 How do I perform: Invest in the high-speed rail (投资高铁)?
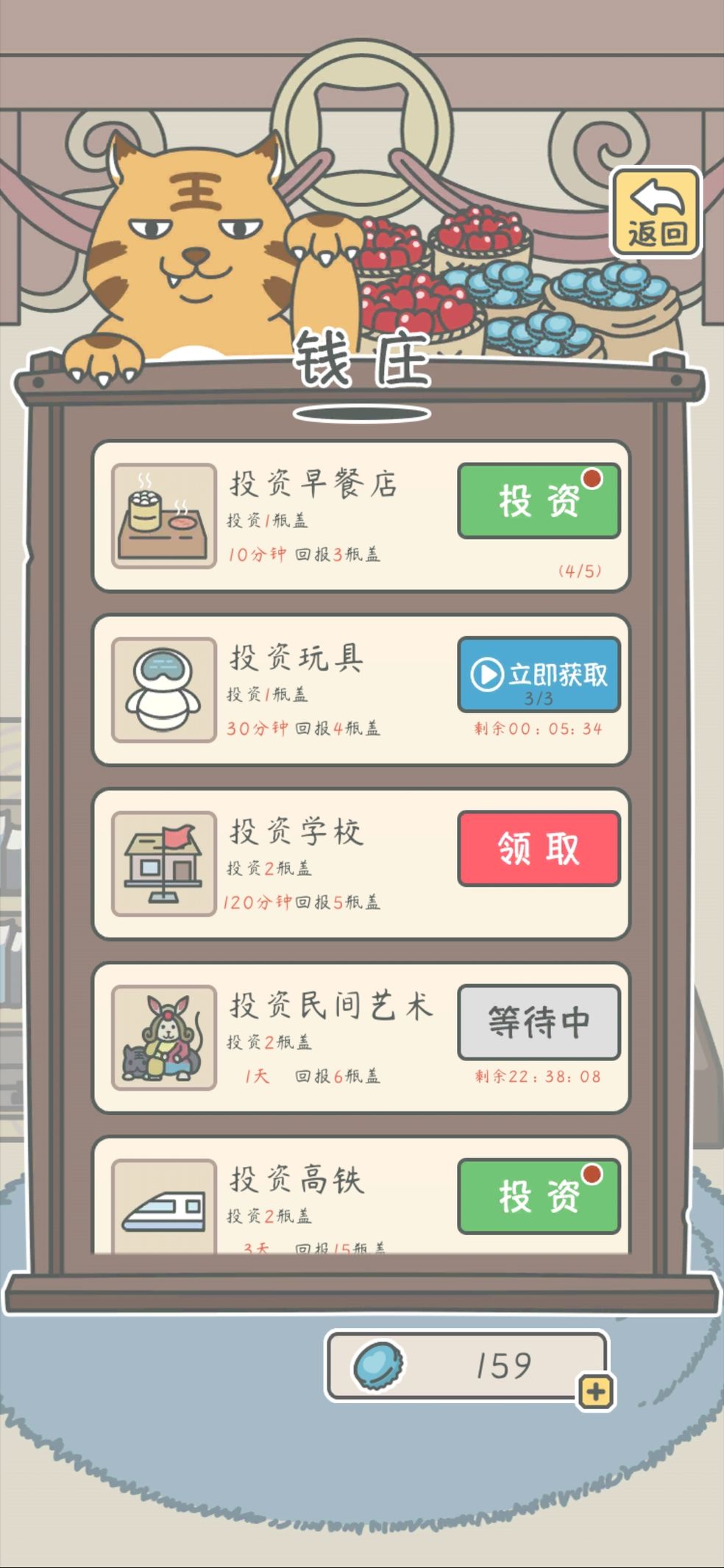pyautogui.click(x=539, y=1196)
